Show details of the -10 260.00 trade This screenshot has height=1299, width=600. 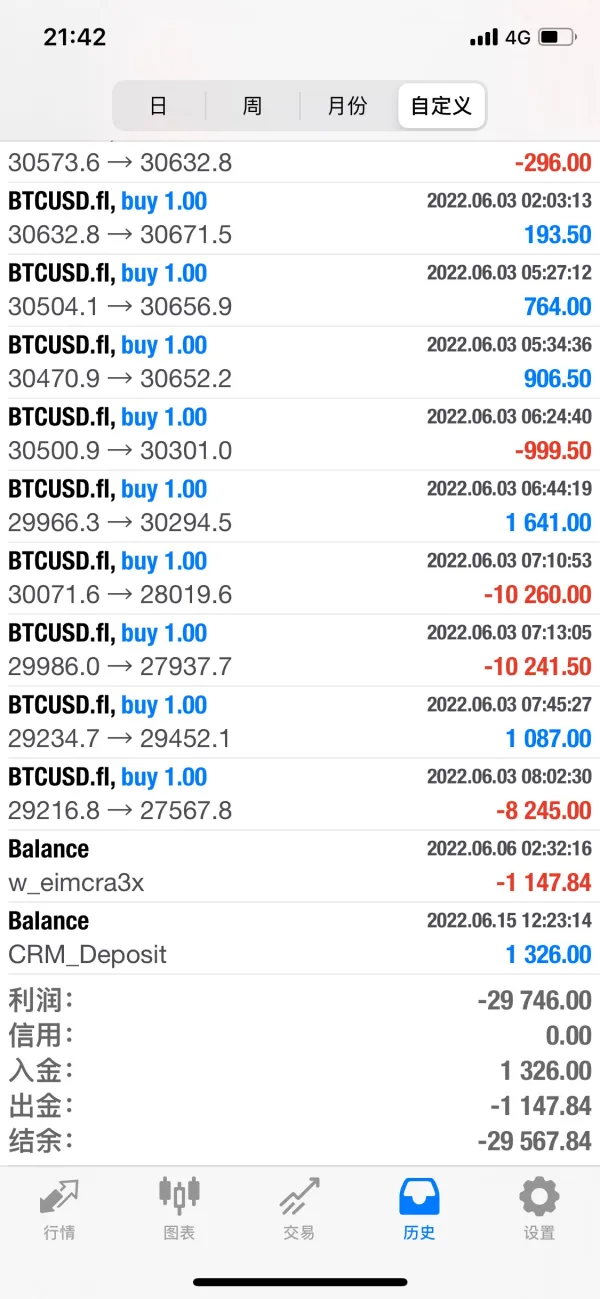click(300, 578)
